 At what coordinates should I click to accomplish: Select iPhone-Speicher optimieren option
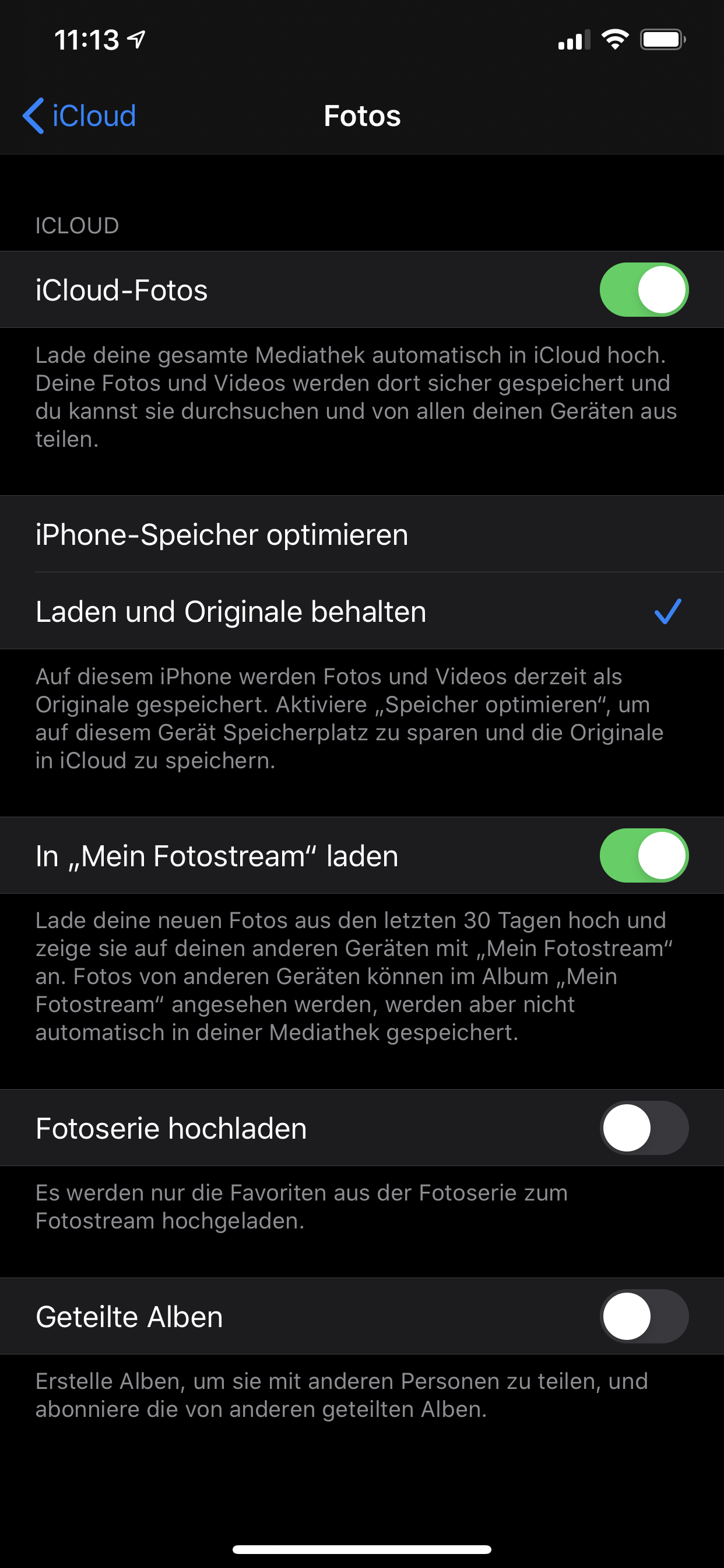[x=362, y=534]
